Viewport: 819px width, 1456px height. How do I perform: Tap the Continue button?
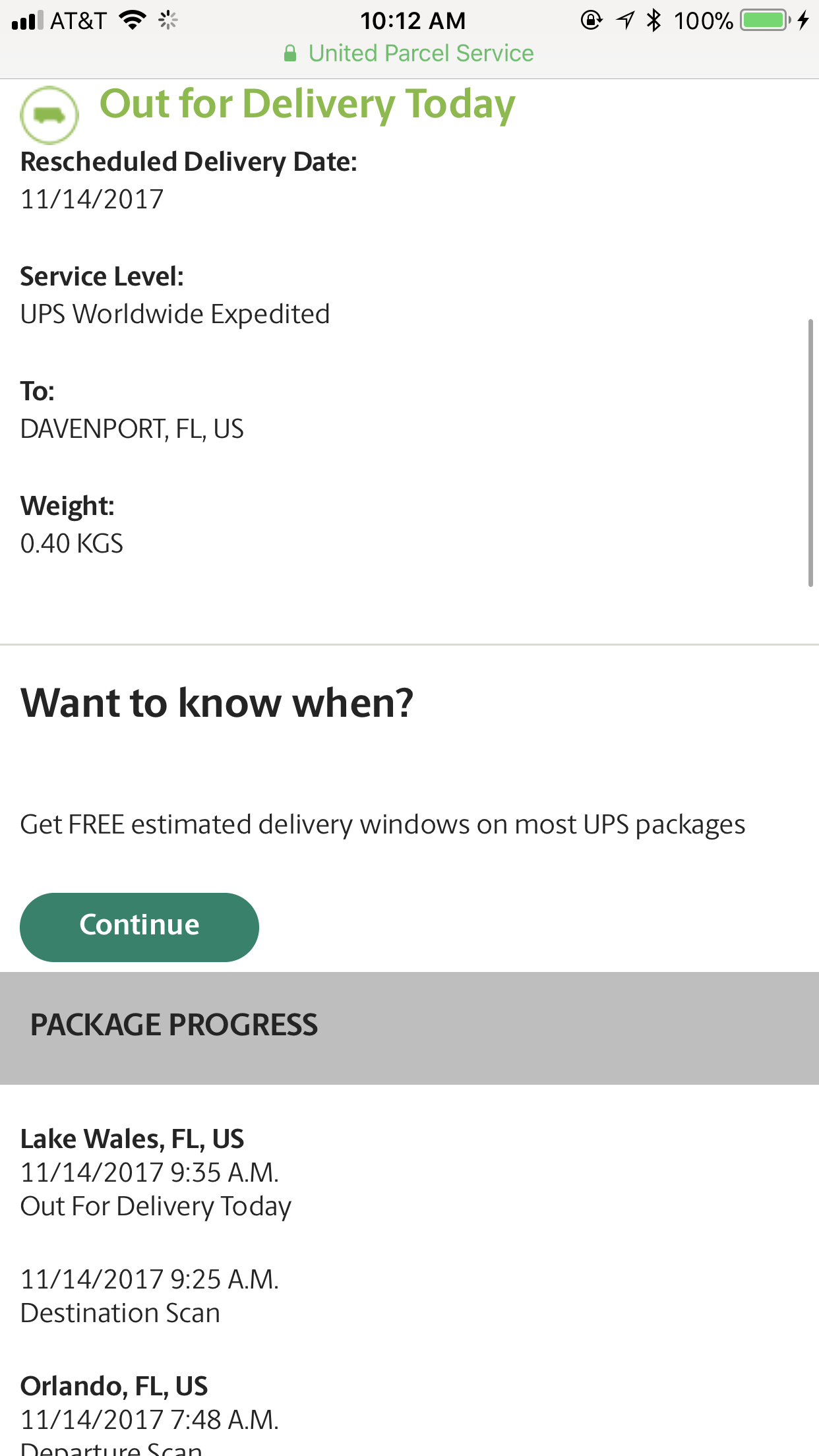click(x=139, y=926)
